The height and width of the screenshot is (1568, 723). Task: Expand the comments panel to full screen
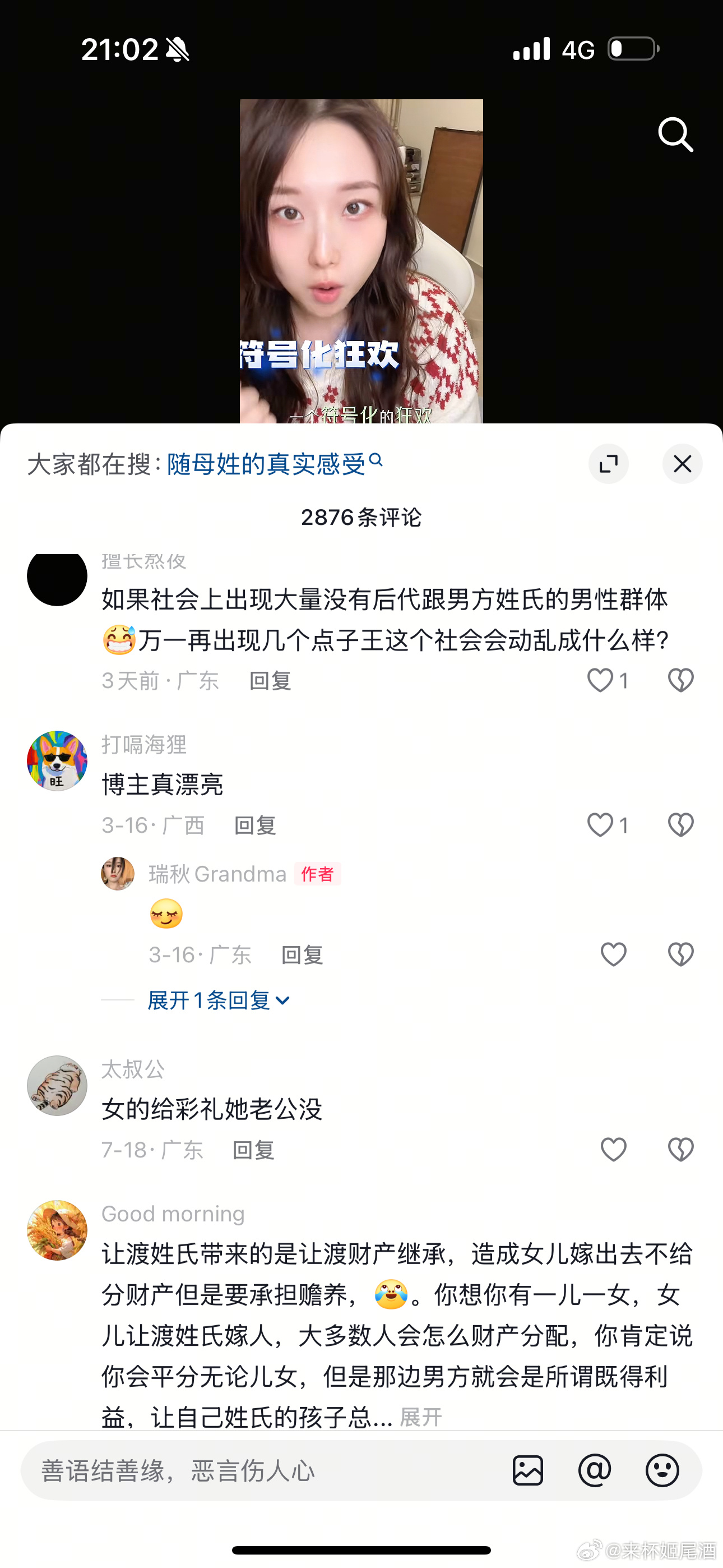[608, 464]
